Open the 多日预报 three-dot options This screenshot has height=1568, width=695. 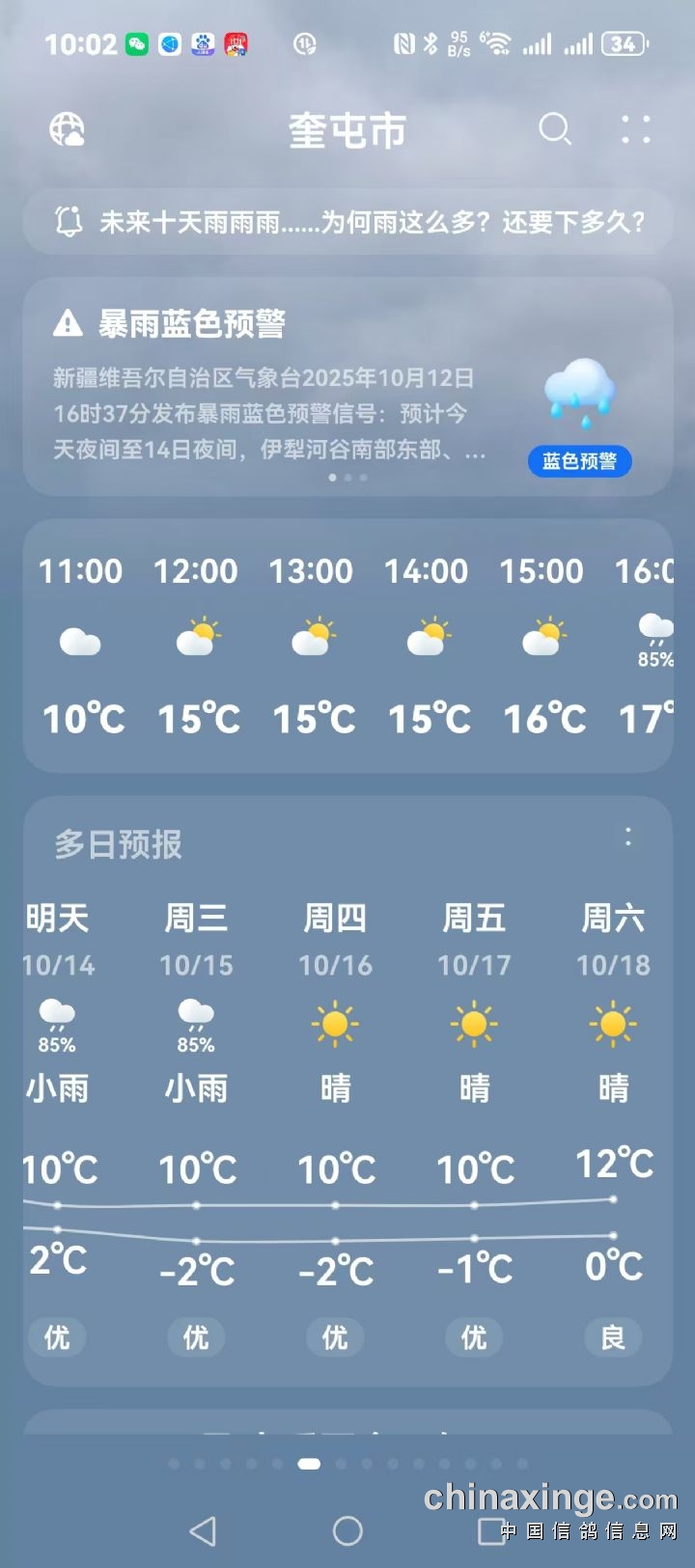tap(628, 837)
